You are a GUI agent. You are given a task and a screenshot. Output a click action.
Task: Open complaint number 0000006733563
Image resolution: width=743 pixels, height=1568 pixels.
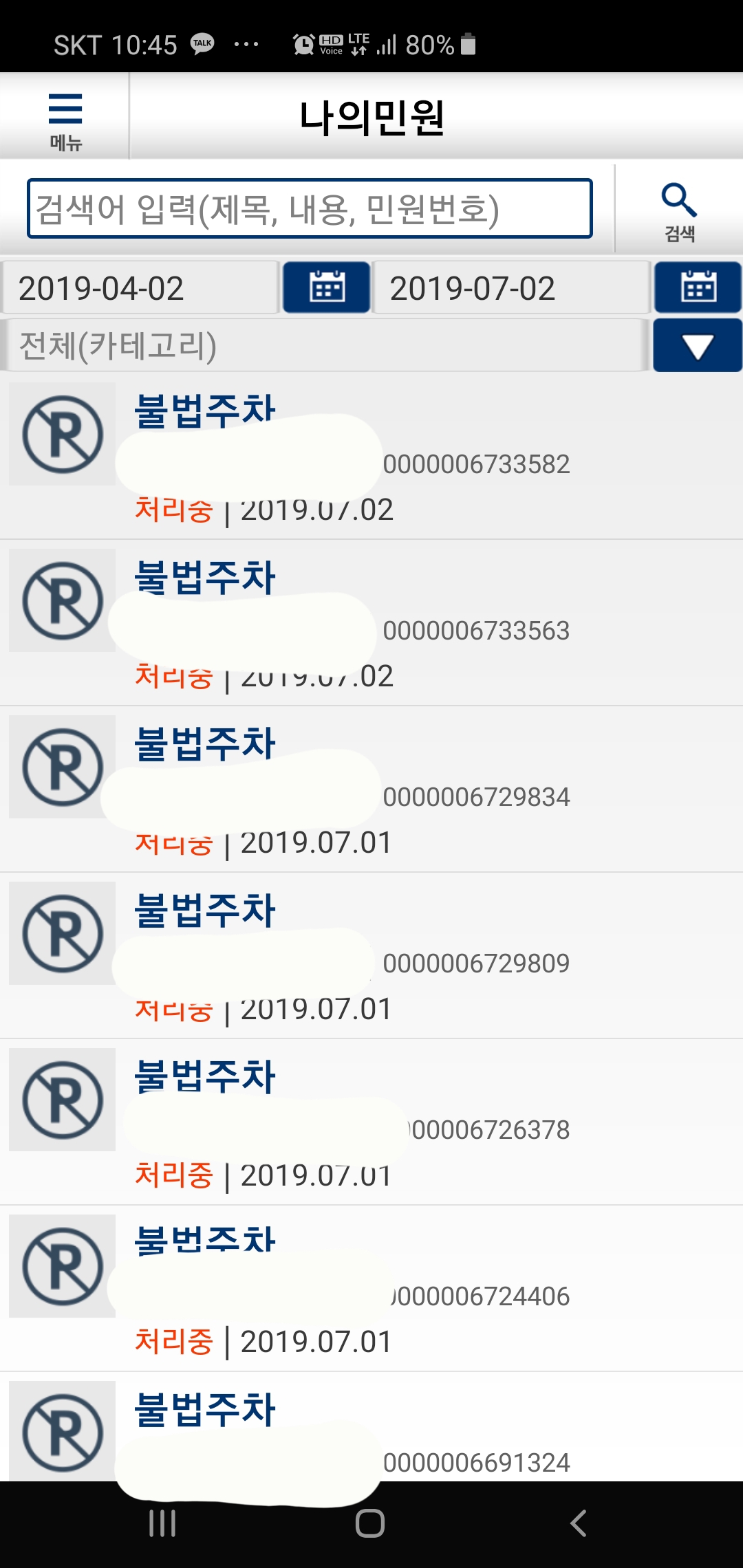click(476, 631)
